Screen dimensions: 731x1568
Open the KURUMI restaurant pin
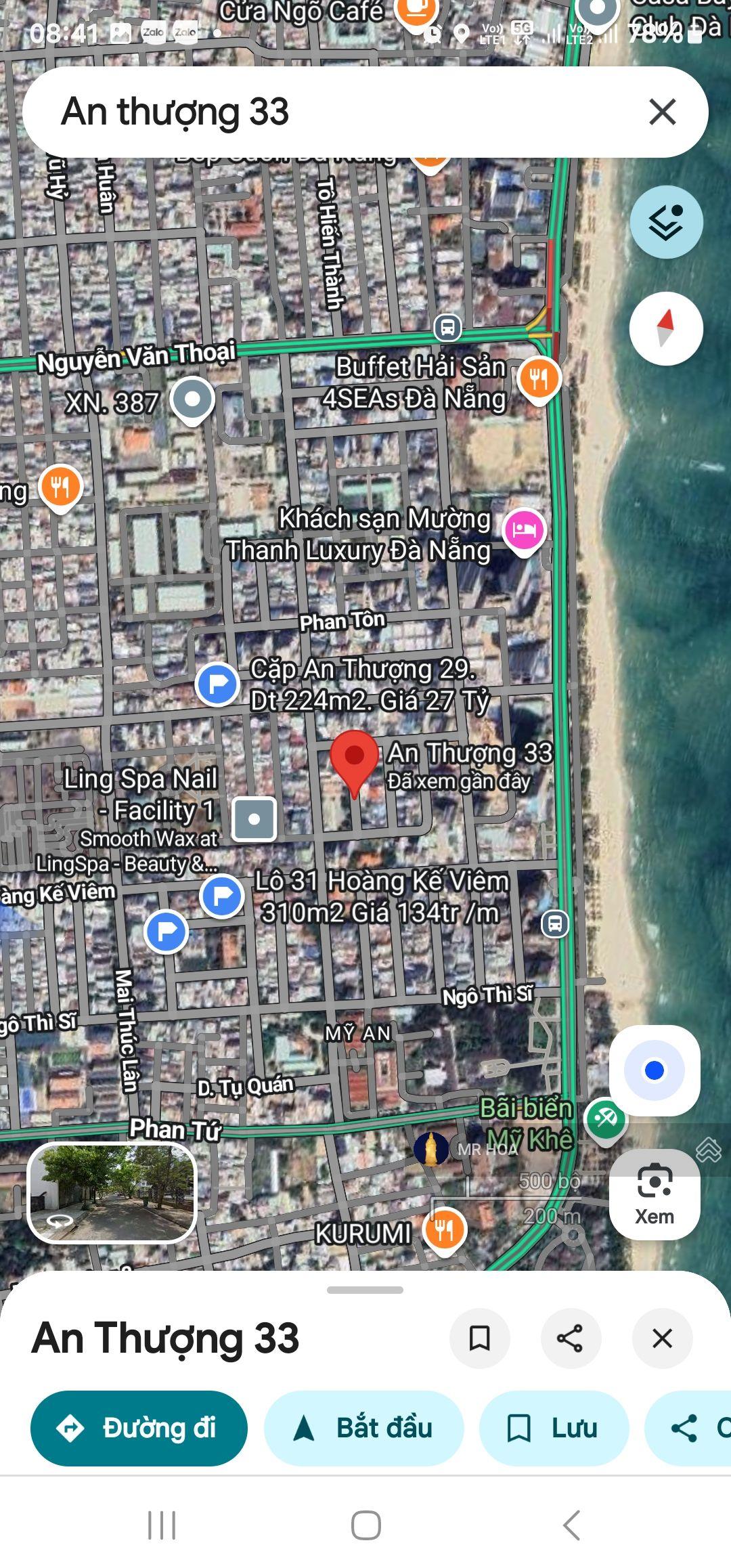[x=444, y=1229]
